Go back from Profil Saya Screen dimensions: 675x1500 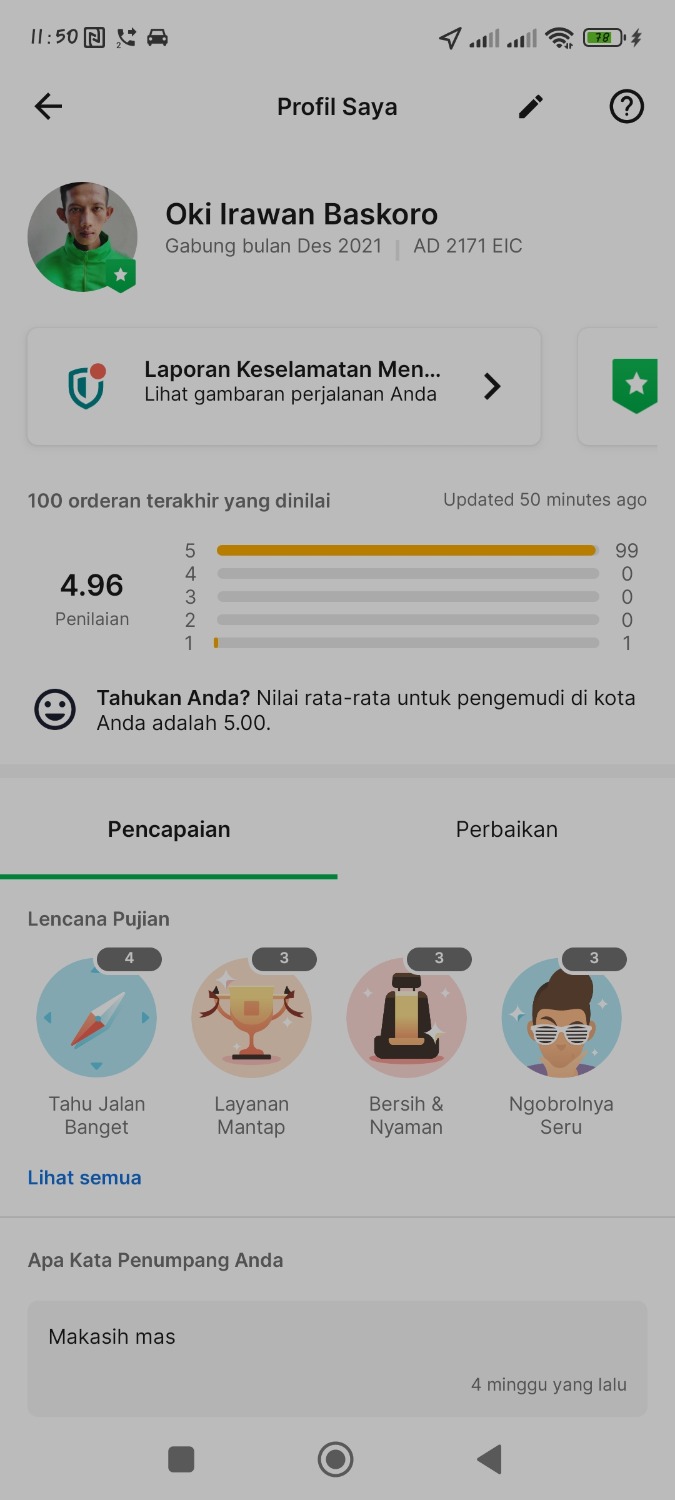click(48, 107)
